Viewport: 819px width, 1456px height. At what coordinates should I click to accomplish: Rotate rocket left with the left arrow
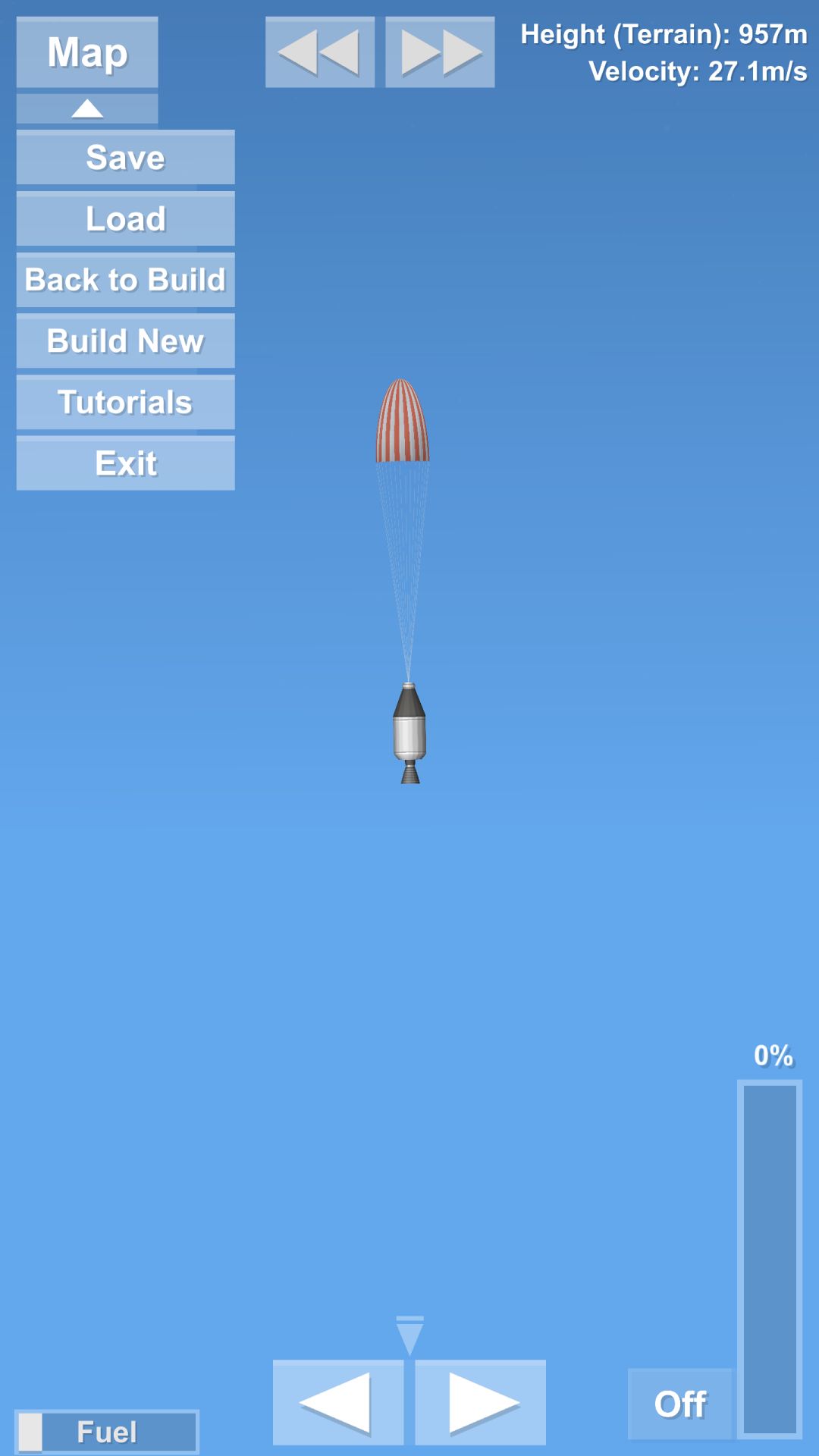click(x=338, y=1402)
